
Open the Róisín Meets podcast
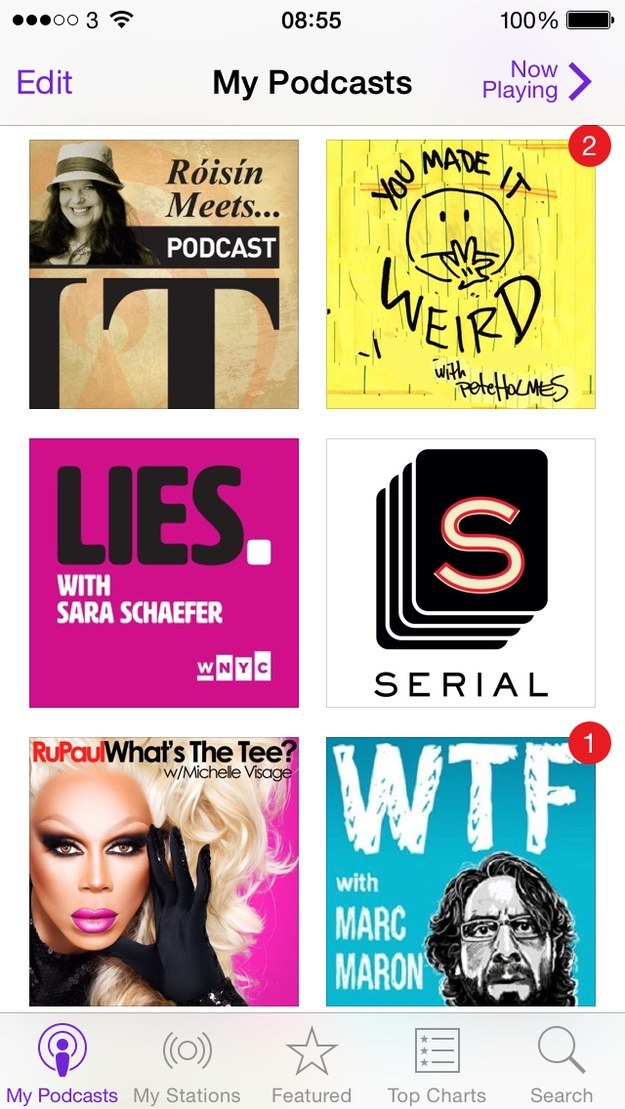(x=164, y=274)
